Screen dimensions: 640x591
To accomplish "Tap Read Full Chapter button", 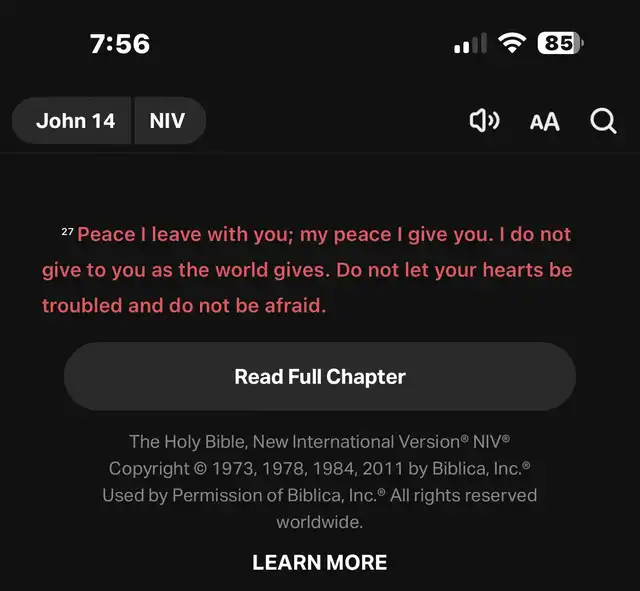I will [x=320, y=377].
